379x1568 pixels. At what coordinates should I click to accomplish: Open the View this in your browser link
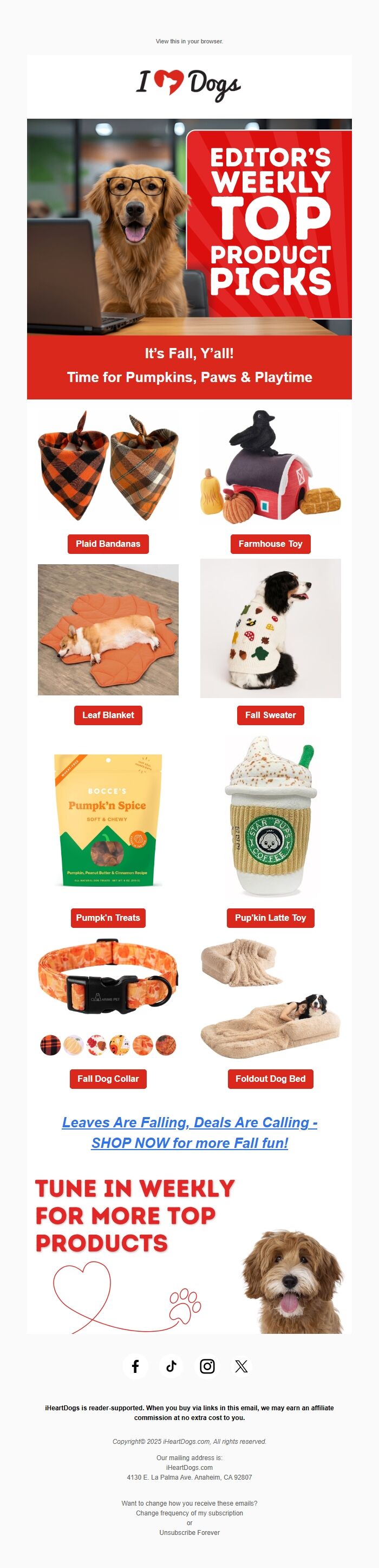(189, 41)
